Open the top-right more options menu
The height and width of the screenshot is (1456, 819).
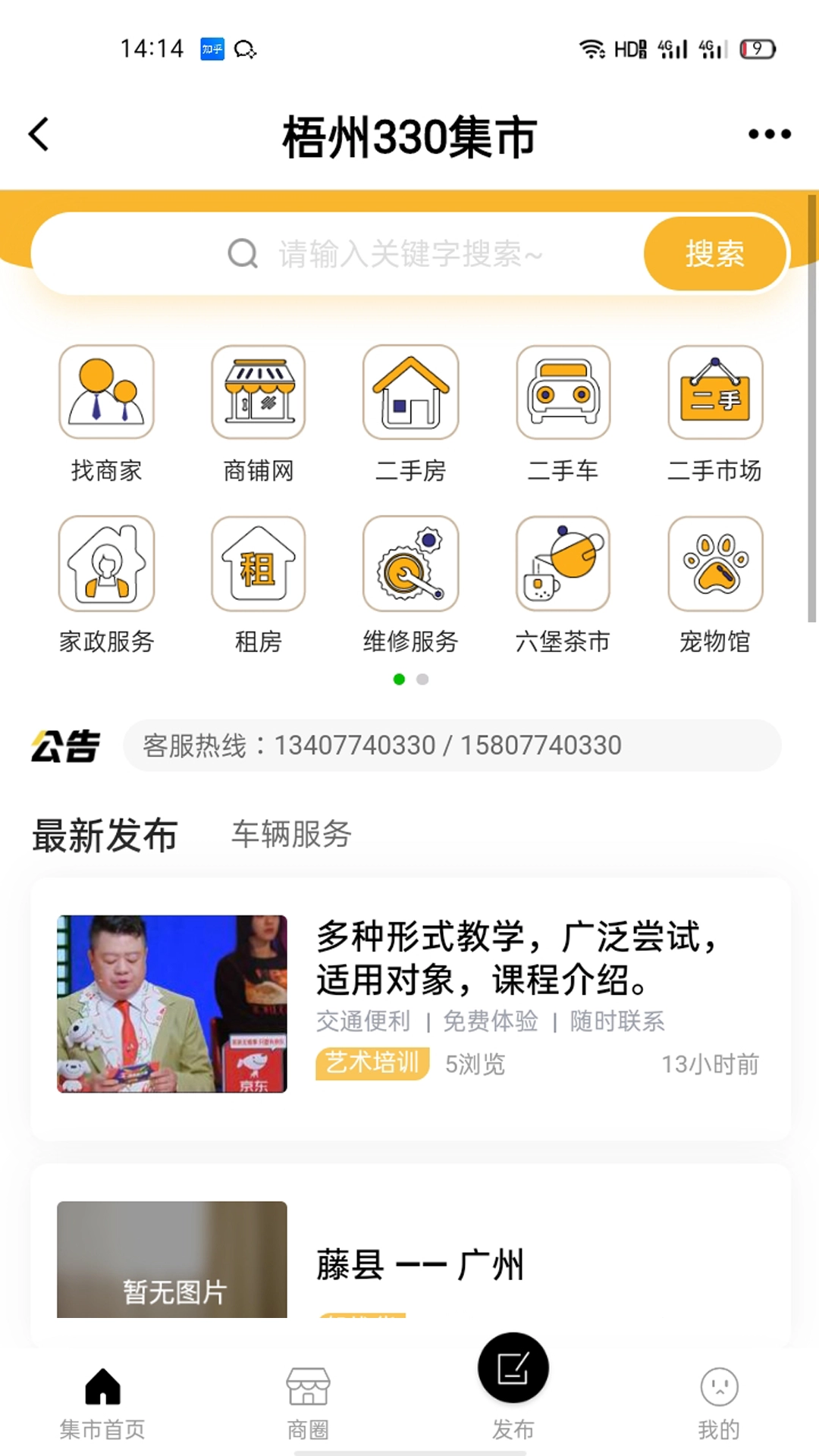point(768,135)
